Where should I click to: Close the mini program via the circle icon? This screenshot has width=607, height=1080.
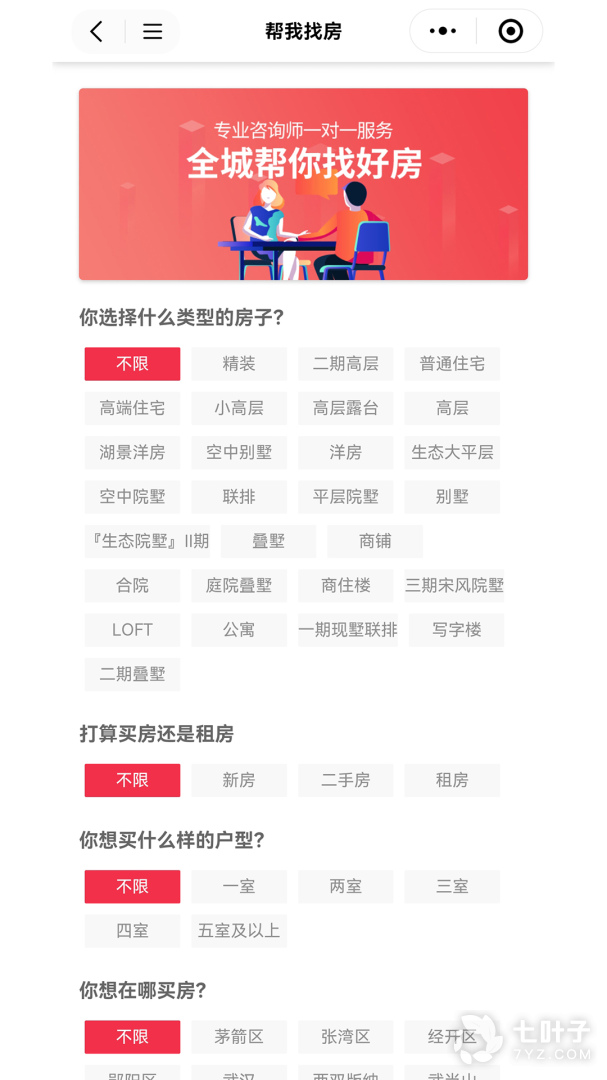pyautogui.click(x=511, y=32)
